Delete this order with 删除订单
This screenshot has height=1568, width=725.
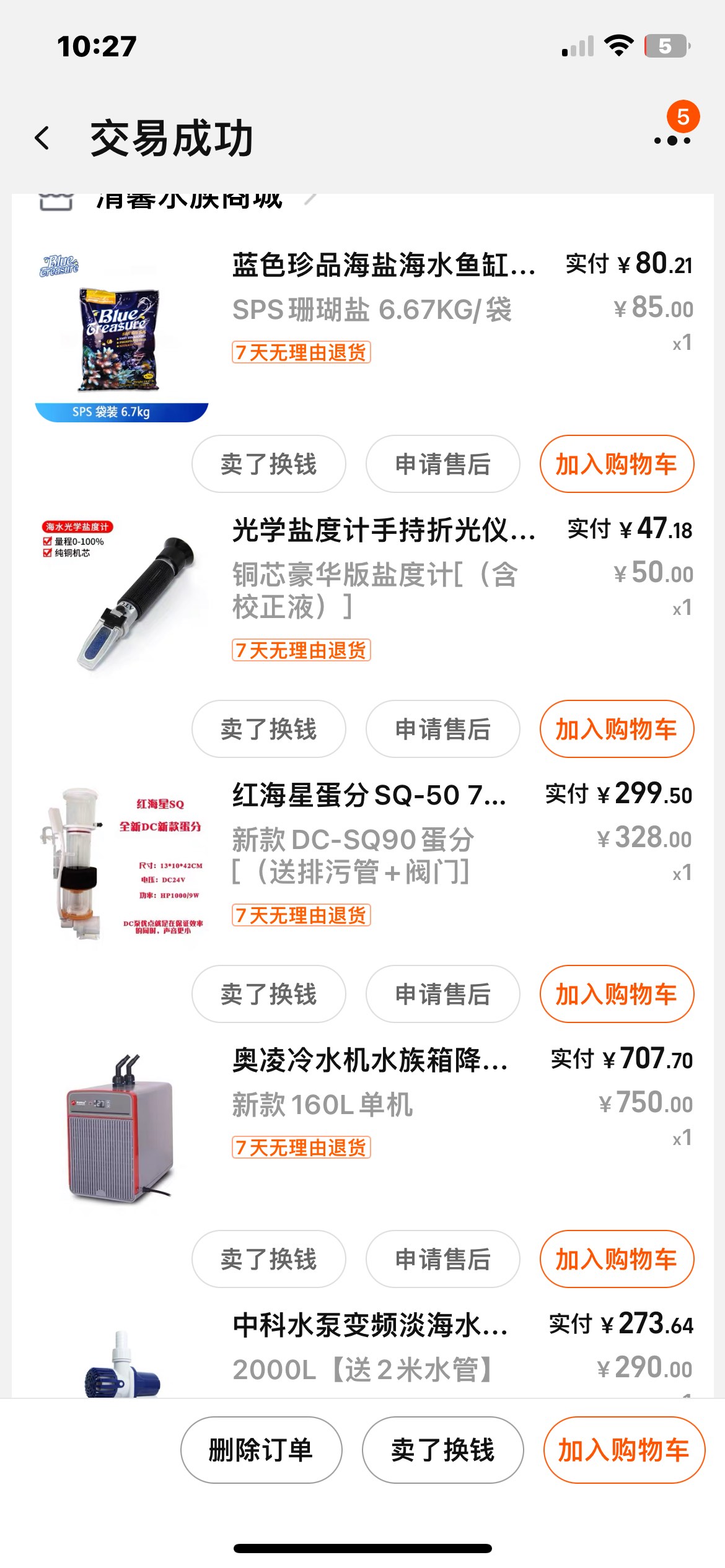261,1450
